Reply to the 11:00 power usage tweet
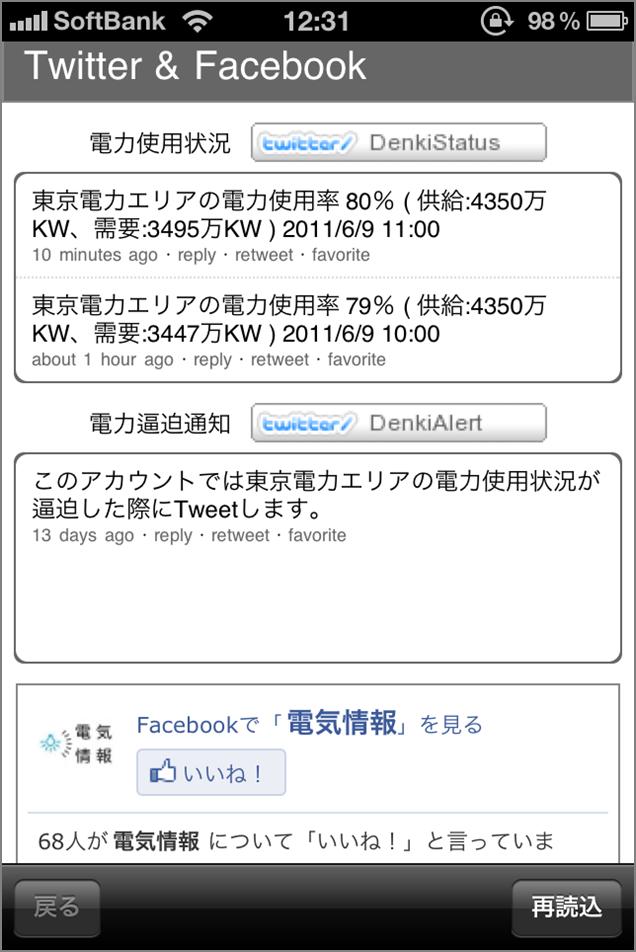Screen dimensions: 636x952 click(196, 255)
